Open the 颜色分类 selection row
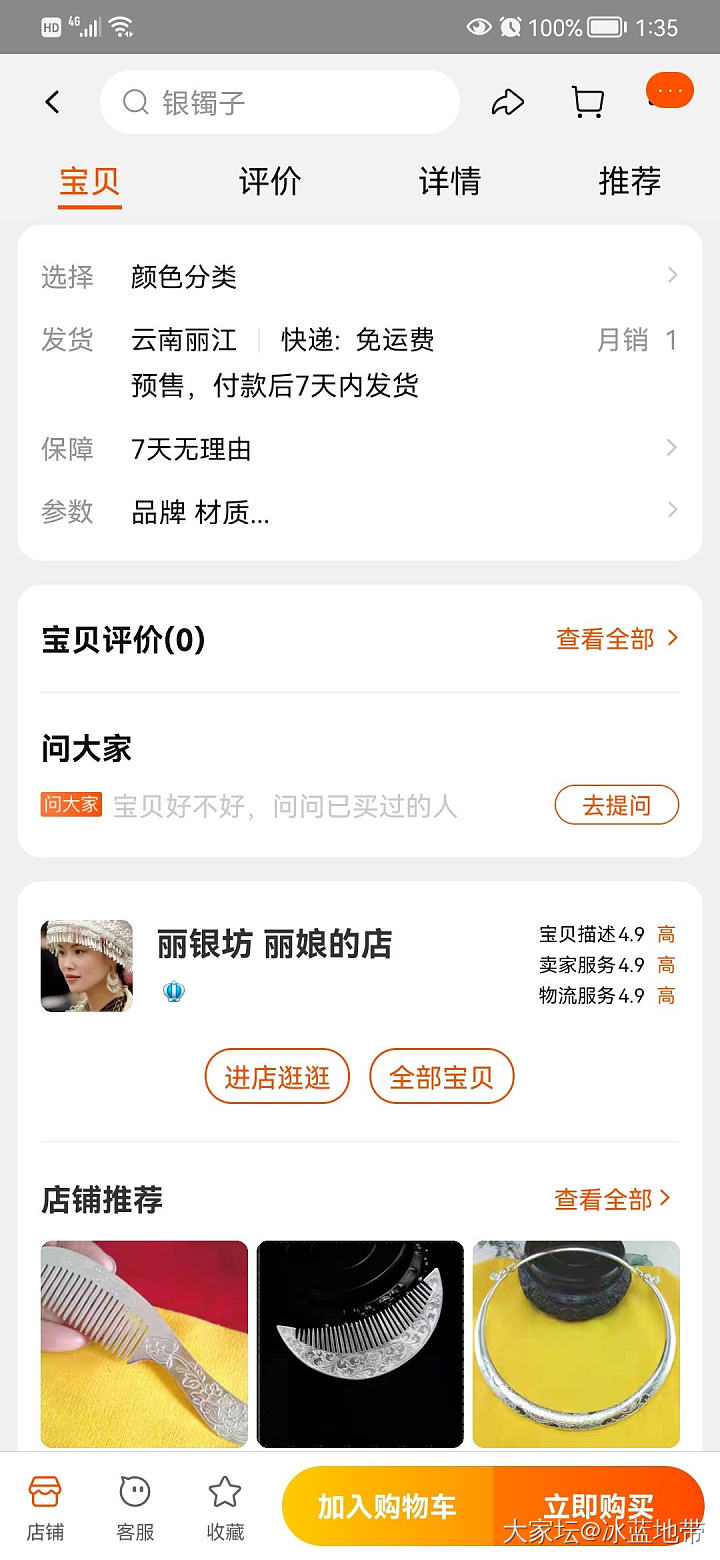This screenshot has height=1560, width=720. [360, 276]
